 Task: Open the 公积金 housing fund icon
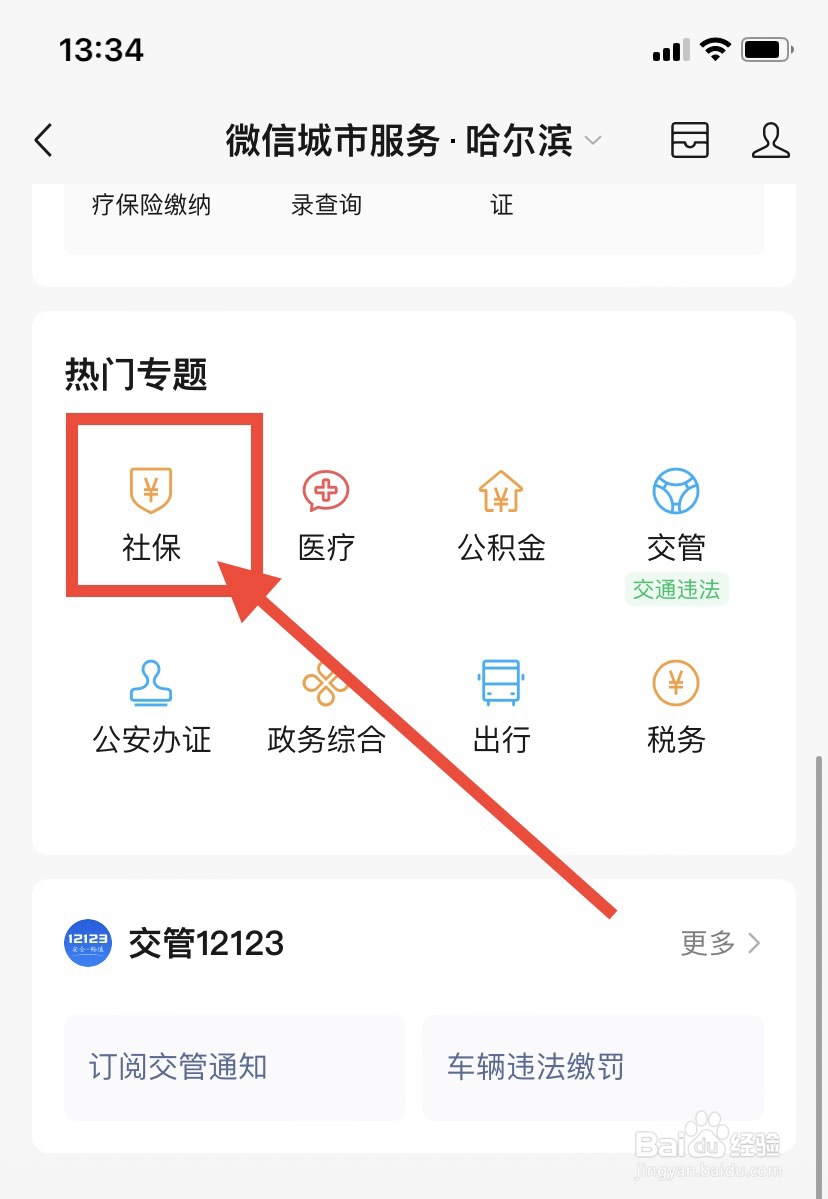coord(500,510)
